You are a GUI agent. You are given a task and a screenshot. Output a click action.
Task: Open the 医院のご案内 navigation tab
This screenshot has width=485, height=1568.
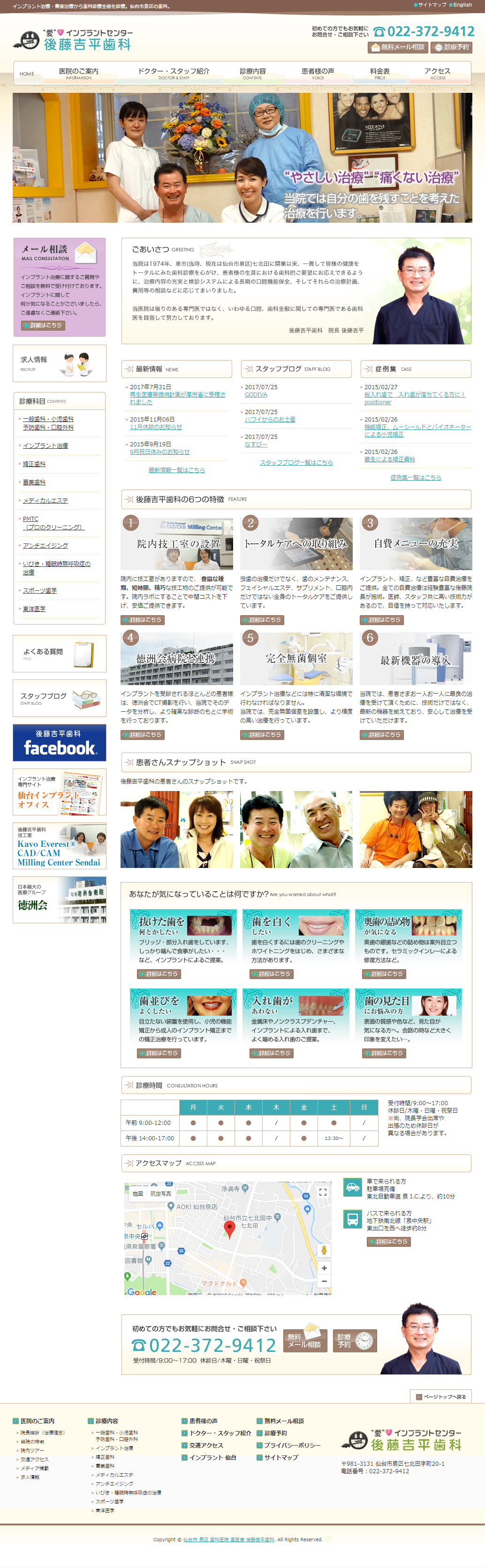coord(78,73)
